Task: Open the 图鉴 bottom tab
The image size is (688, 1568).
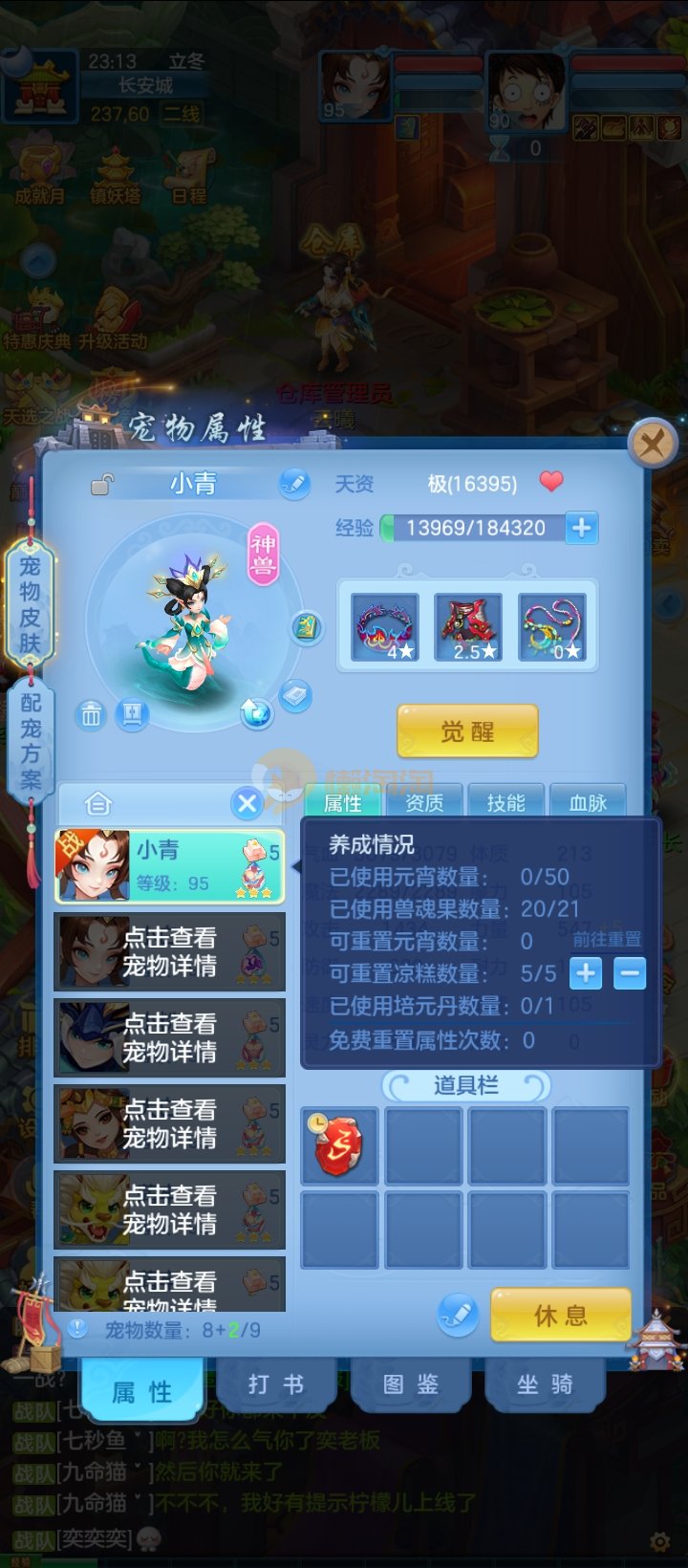Action: (411, 1384)
